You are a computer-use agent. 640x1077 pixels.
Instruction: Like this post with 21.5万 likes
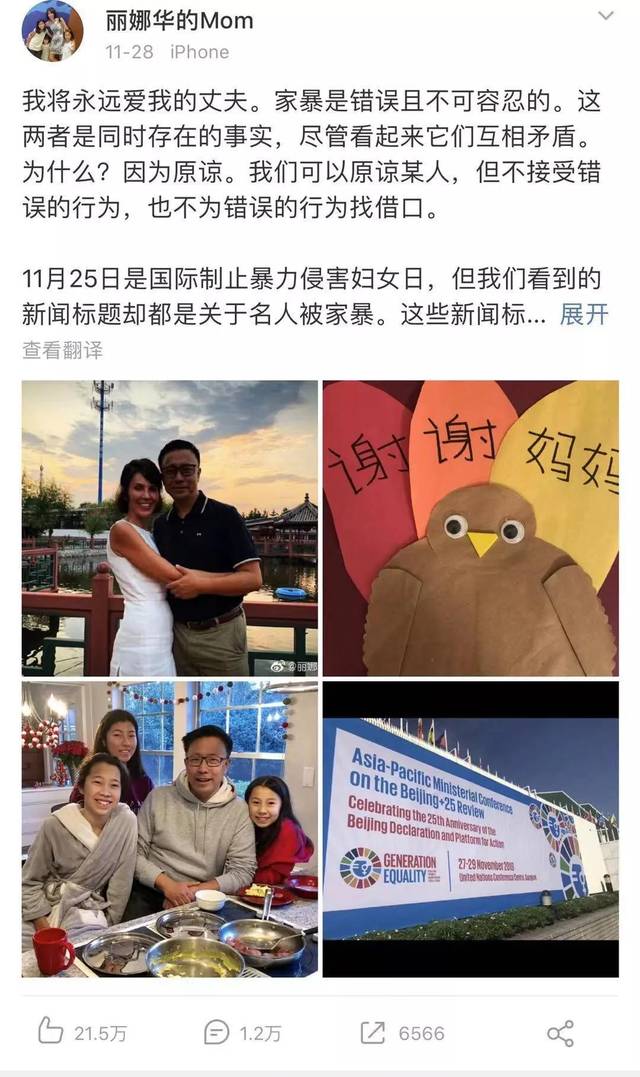[82, 1032]
